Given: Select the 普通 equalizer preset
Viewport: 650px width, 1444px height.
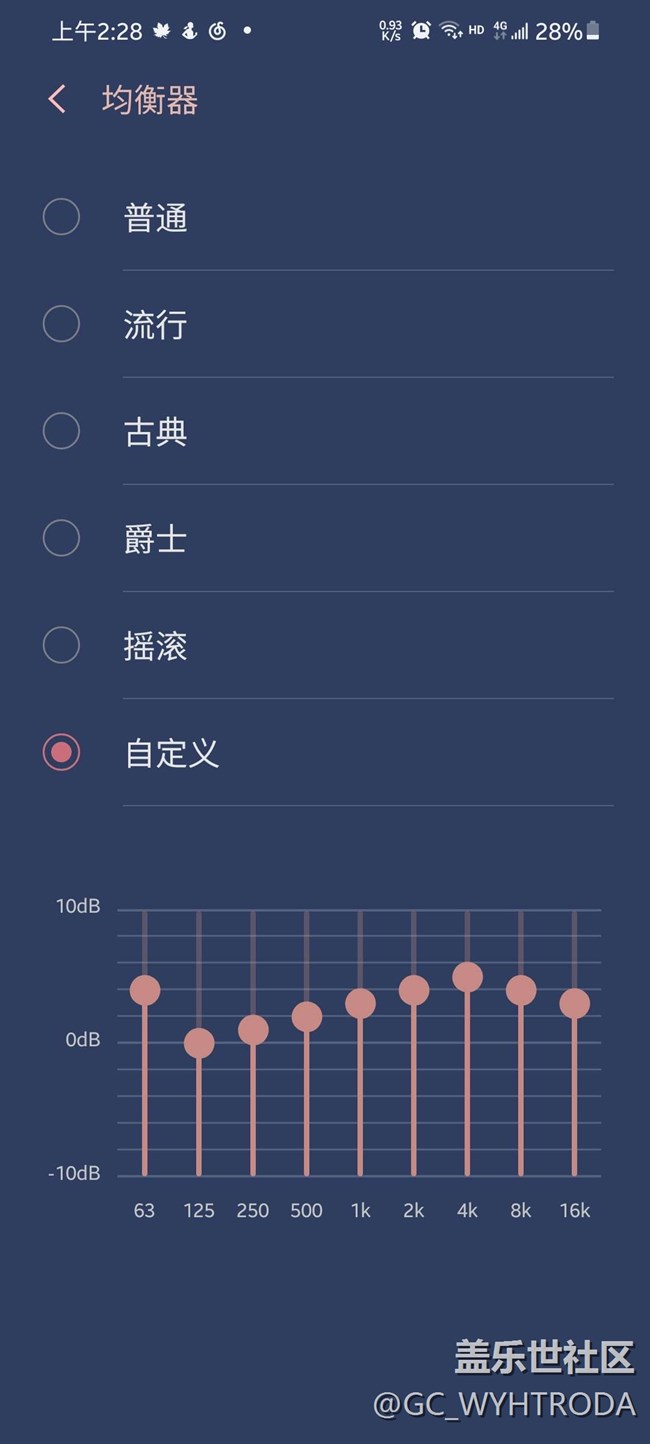Looking at the screenshot, I should coord(325,217).
